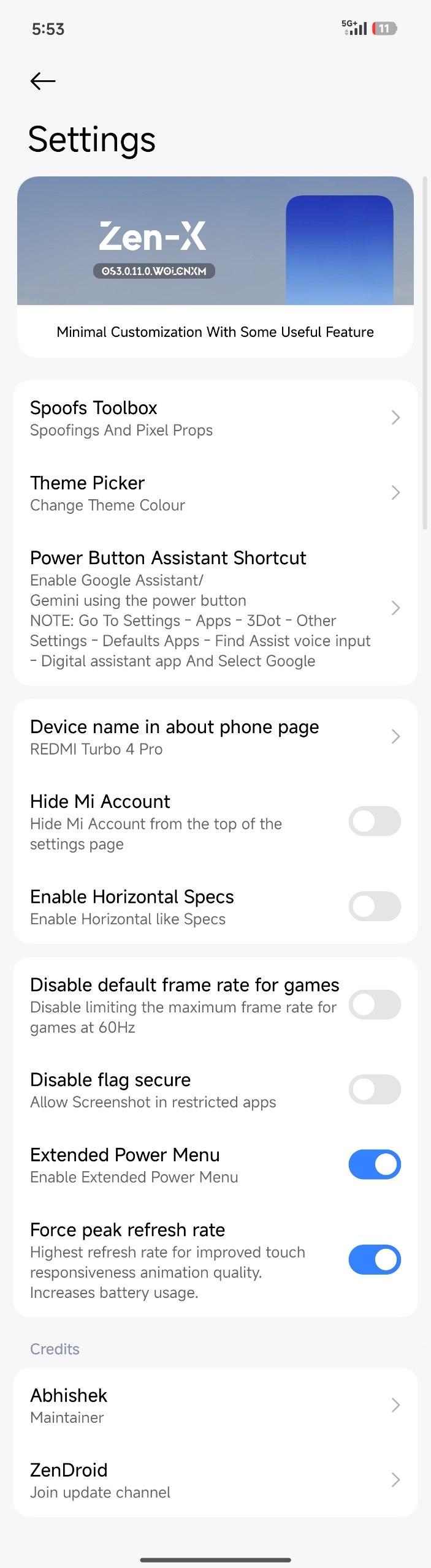Turn on Disable default frame rate for games
Screen dimensions: 431x1568
tap(375, 1005)
